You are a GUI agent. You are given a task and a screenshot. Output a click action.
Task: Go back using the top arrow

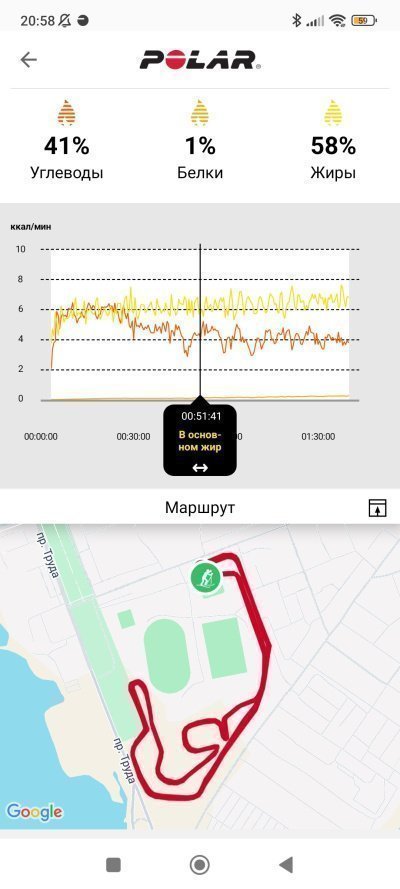[28, 60]
